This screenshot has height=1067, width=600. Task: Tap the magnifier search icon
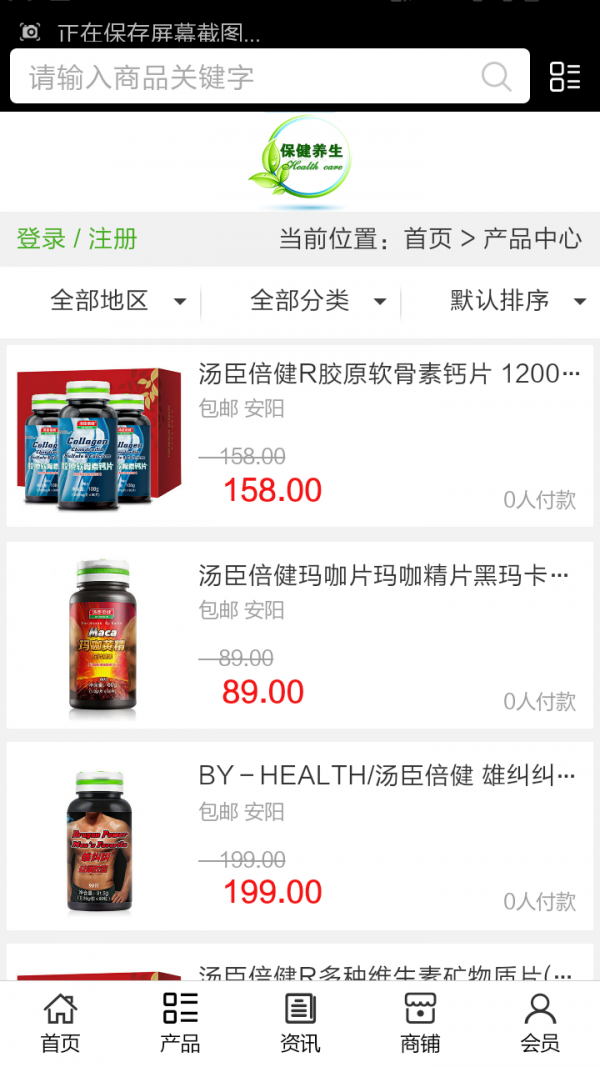pyautogui.click(x=496, y=77)
